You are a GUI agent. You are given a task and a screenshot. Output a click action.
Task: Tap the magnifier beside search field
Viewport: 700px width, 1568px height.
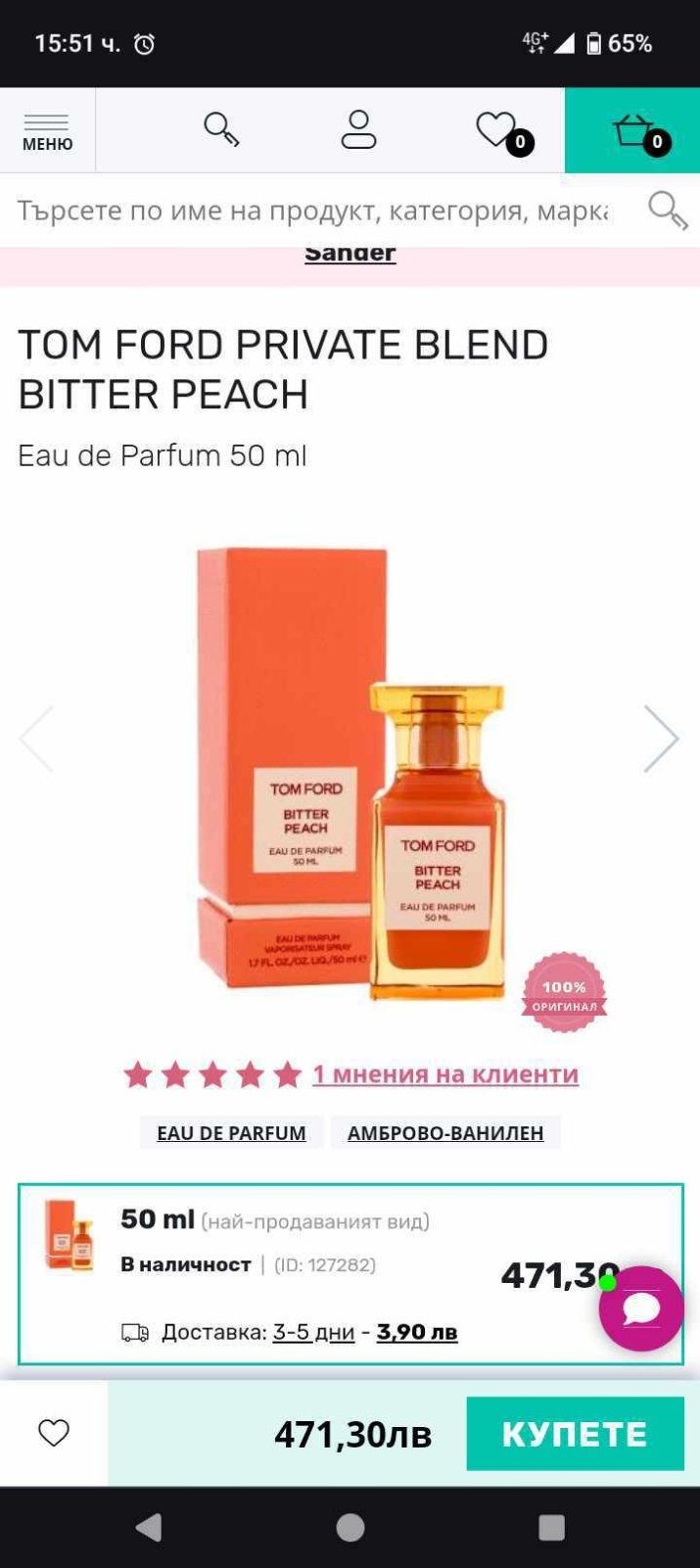click(668, 210)
